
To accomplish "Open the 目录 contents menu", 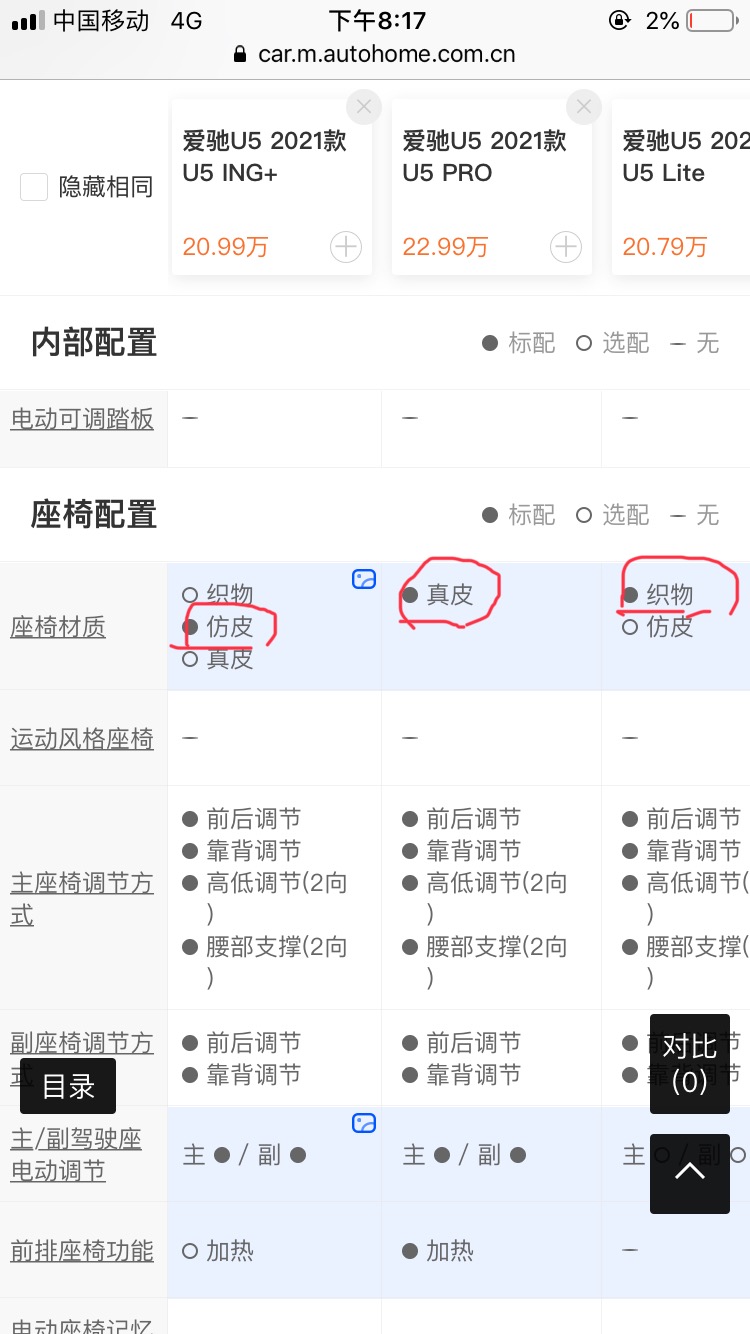I will tap(68, 1086).
